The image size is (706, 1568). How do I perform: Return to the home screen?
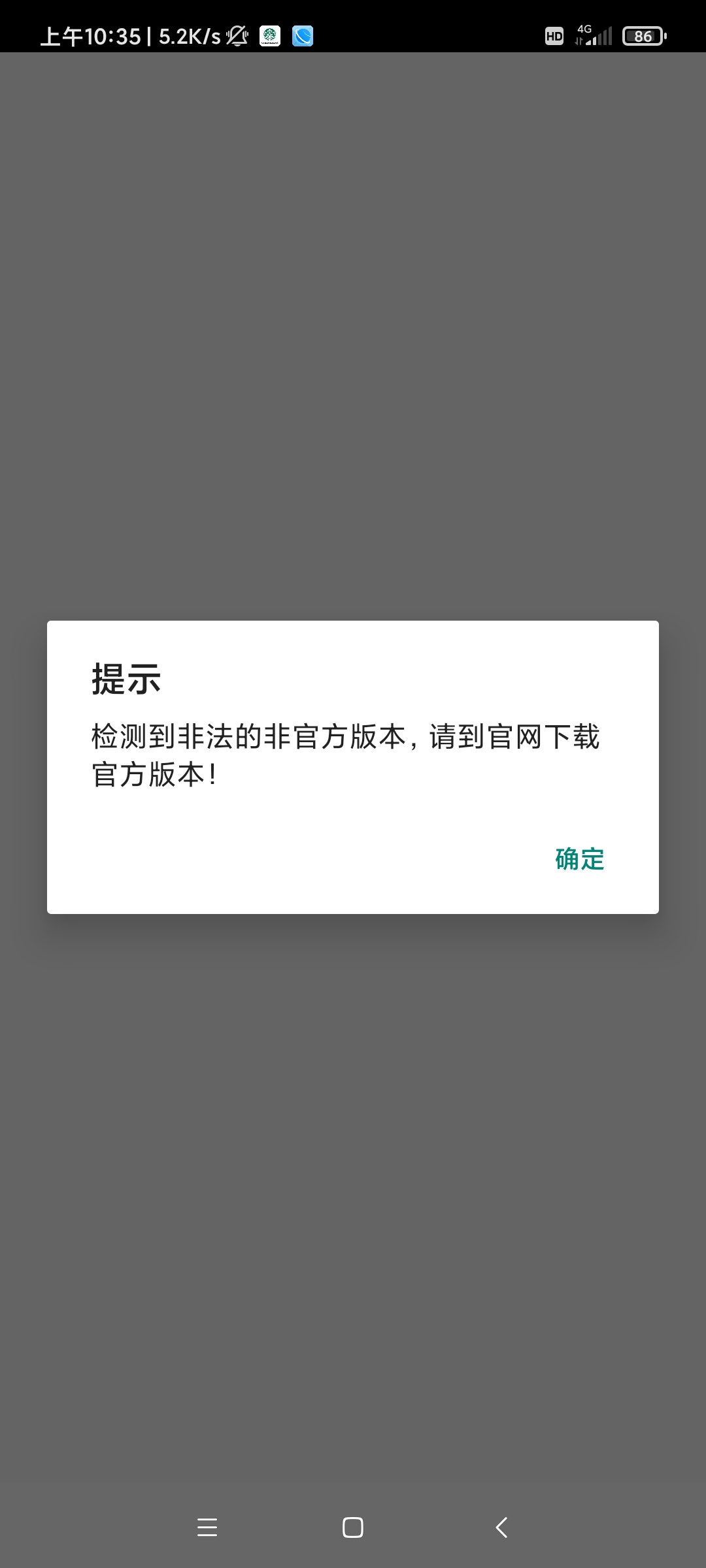click(353, 1527)
